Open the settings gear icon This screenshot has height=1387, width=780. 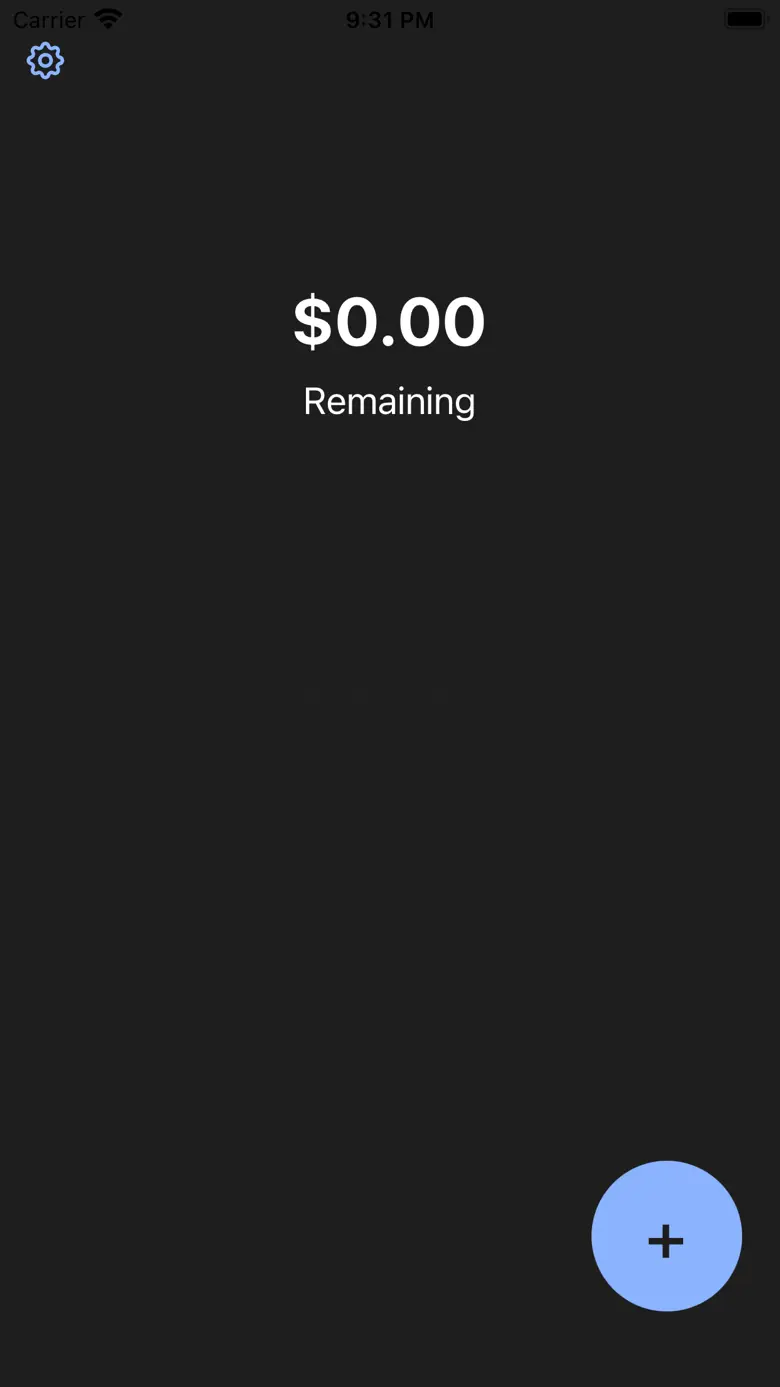(x=45, y=61)
